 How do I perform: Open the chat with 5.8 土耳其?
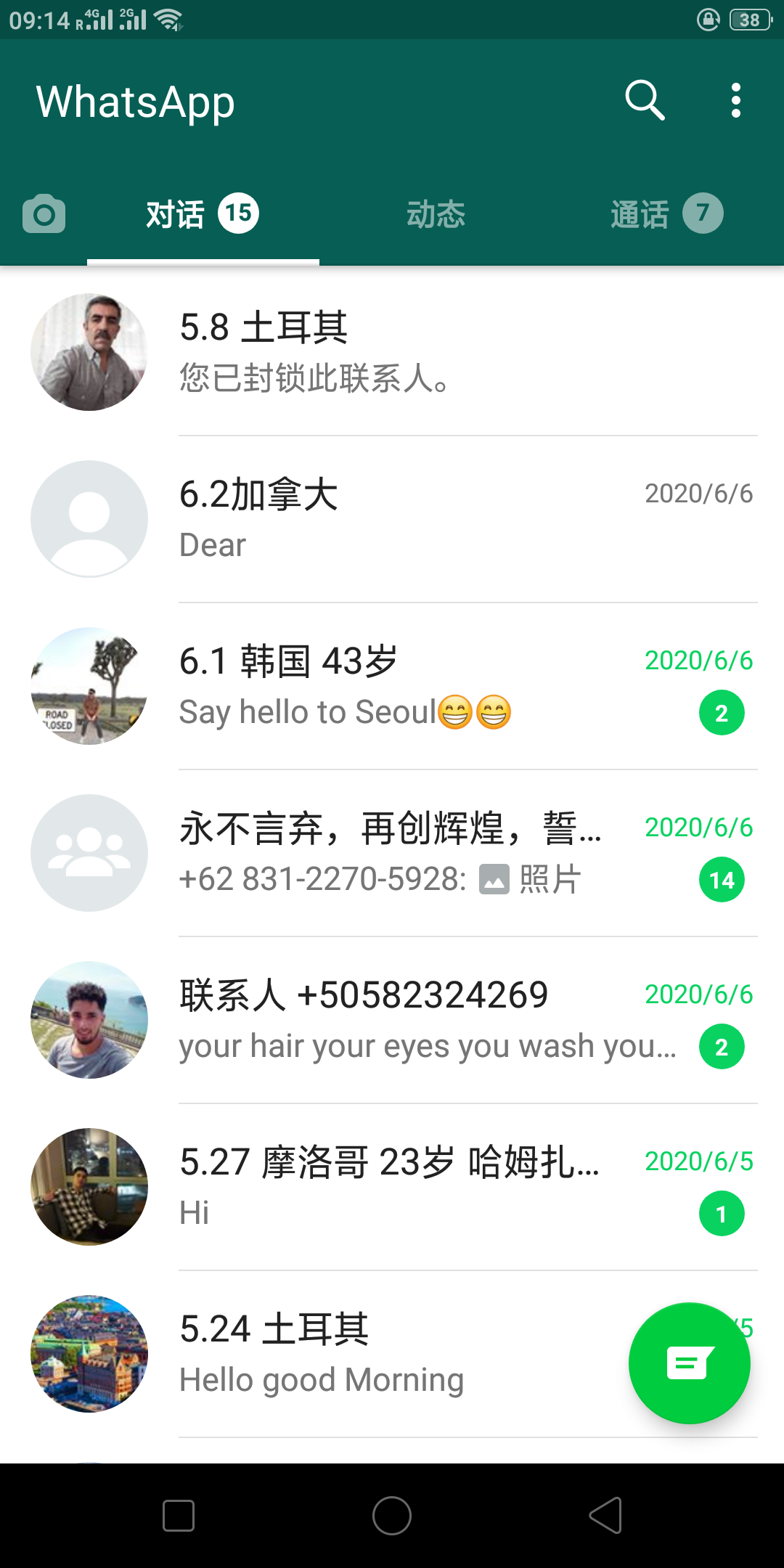click(392, 352)
